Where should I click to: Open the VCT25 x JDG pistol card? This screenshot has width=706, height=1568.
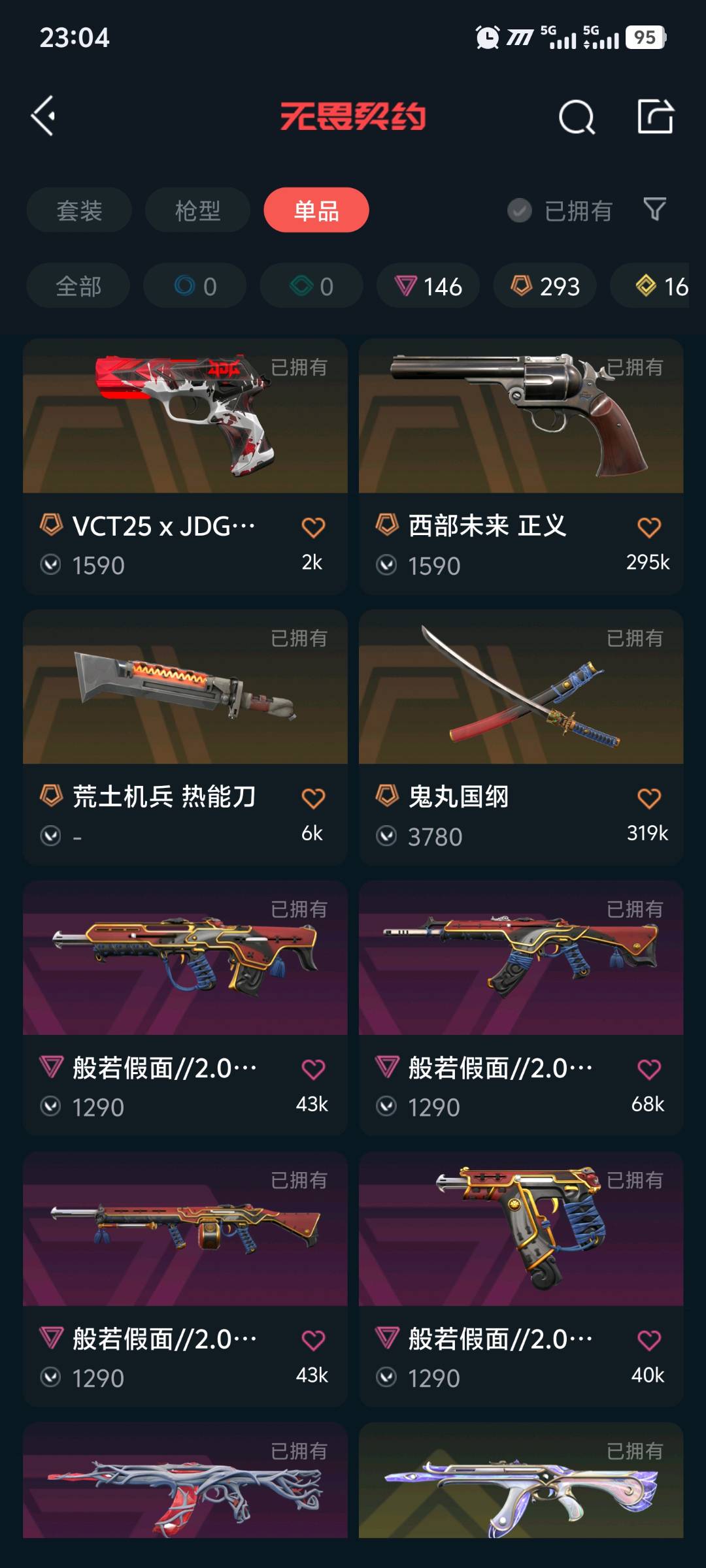pos(185,418)
